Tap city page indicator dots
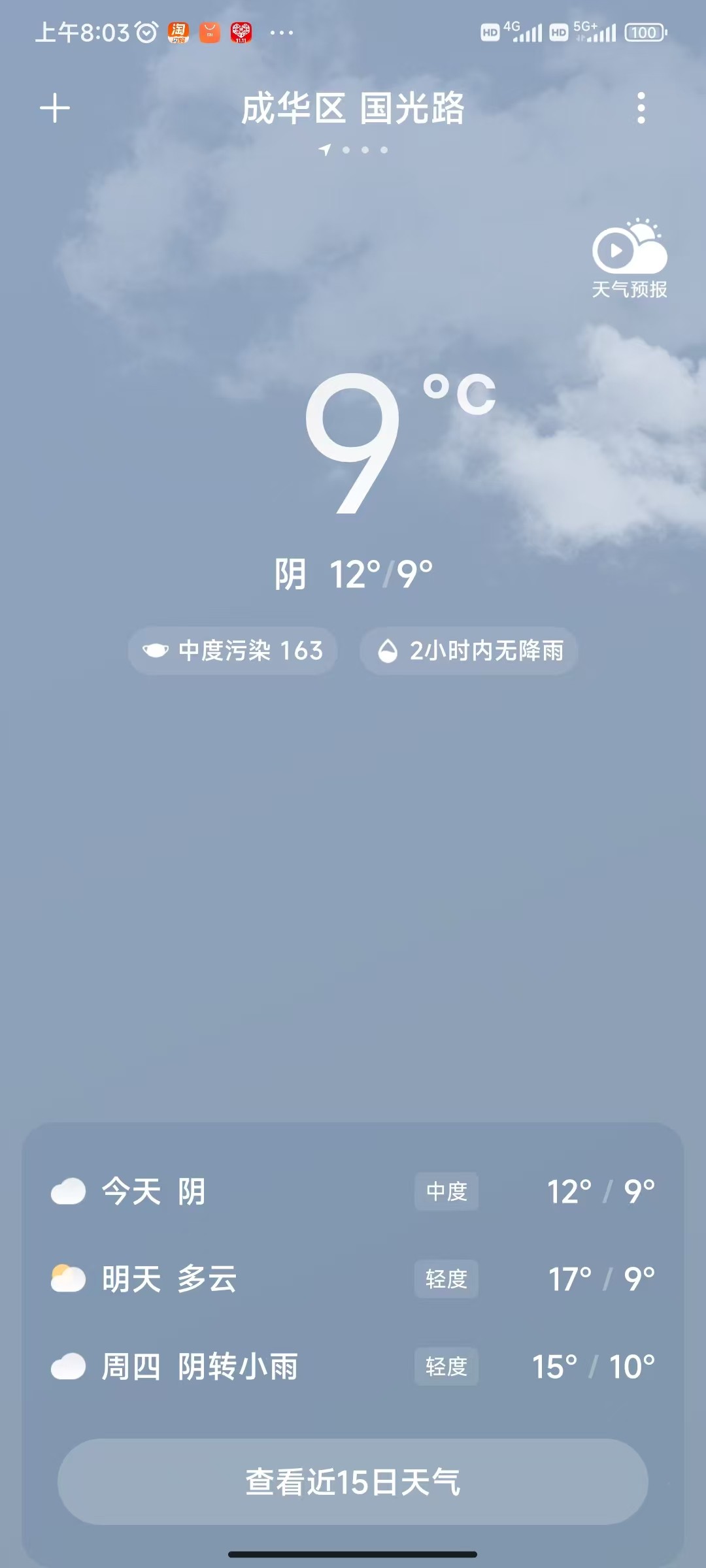This screenshot has width=706, height=1568. coord(354,150)
